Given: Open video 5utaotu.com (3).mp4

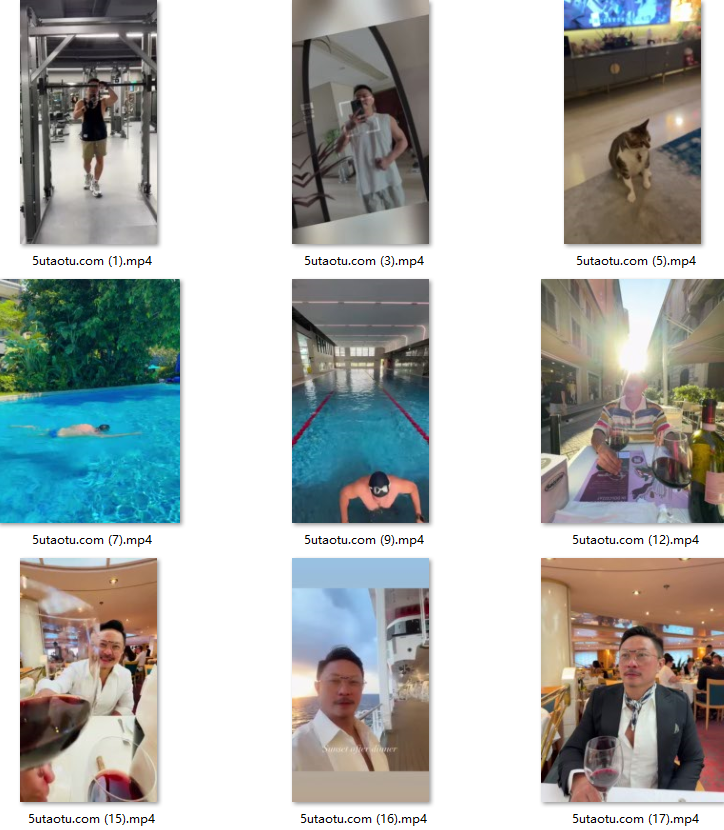Looking at the screenshot, I should coord(361,122).
